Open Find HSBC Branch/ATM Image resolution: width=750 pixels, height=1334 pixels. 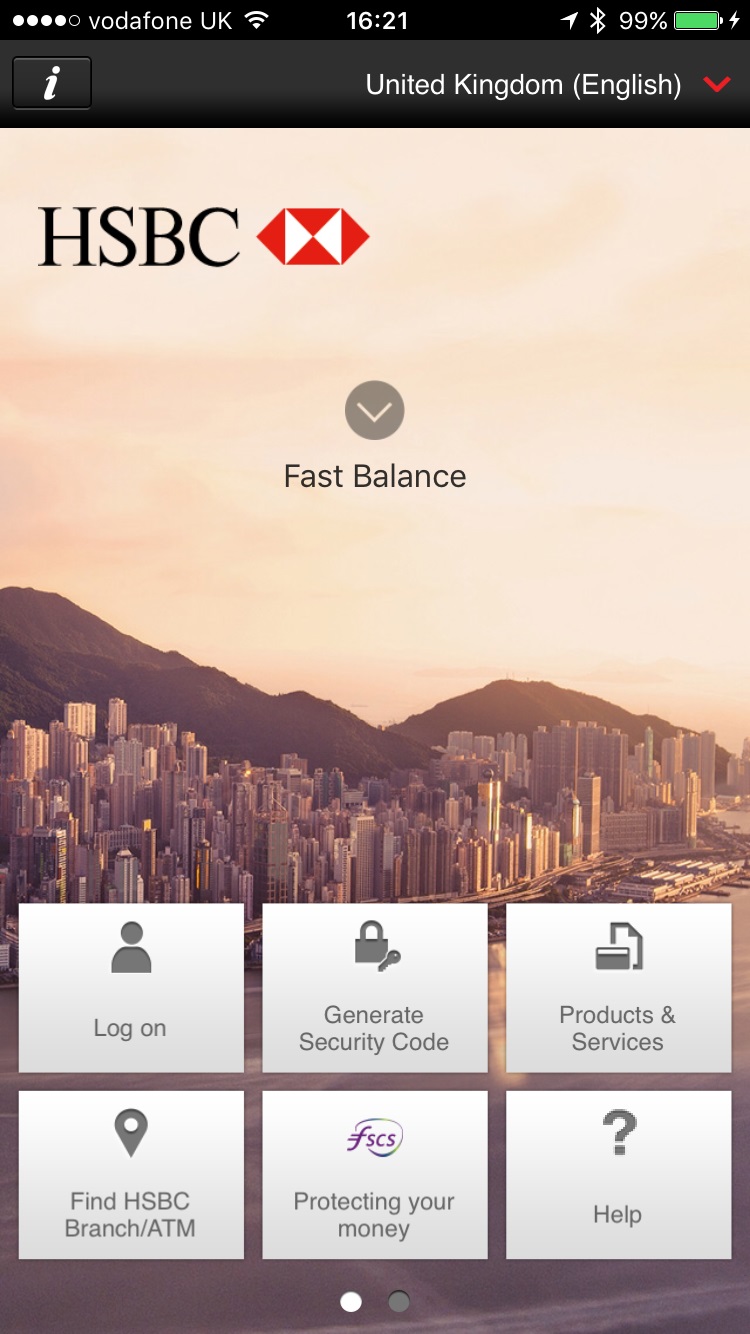point(131,1174)
